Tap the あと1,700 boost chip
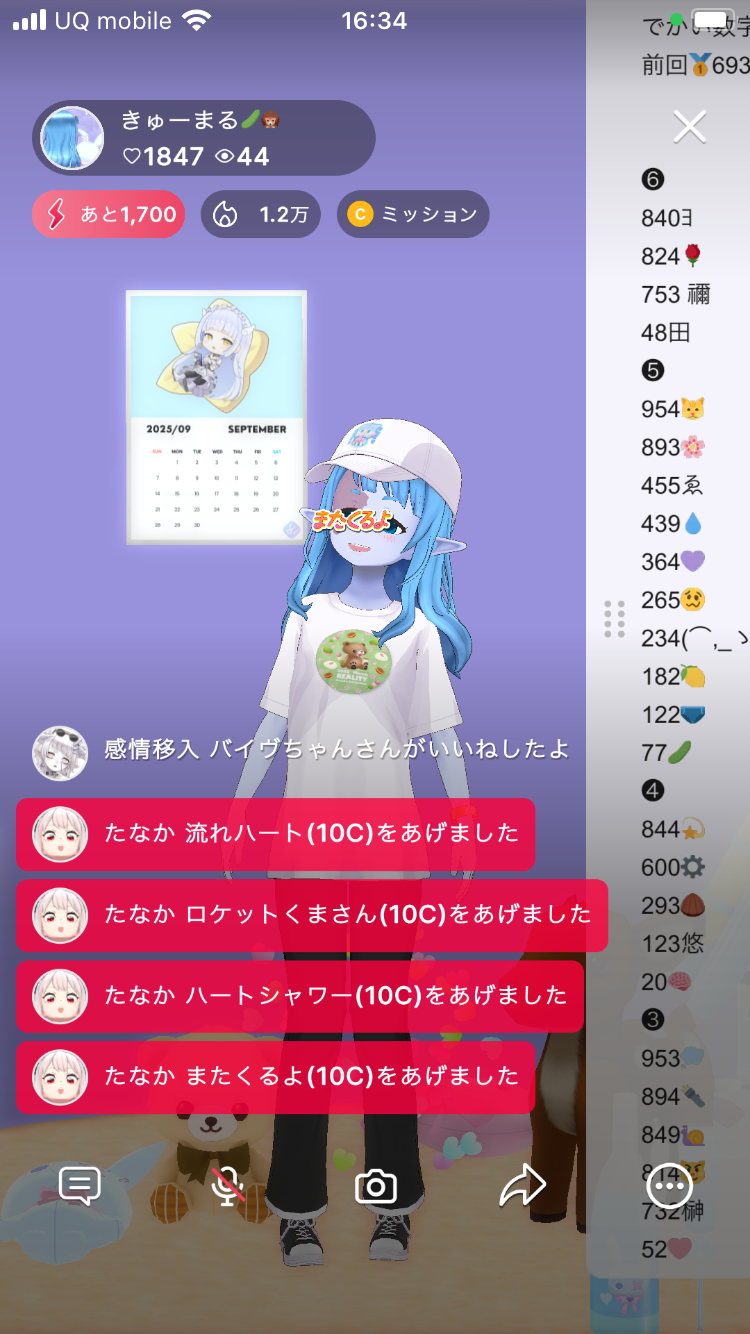Image resolution: width=750 pixels, height=1334 pixels. click(x=109, y=214)
